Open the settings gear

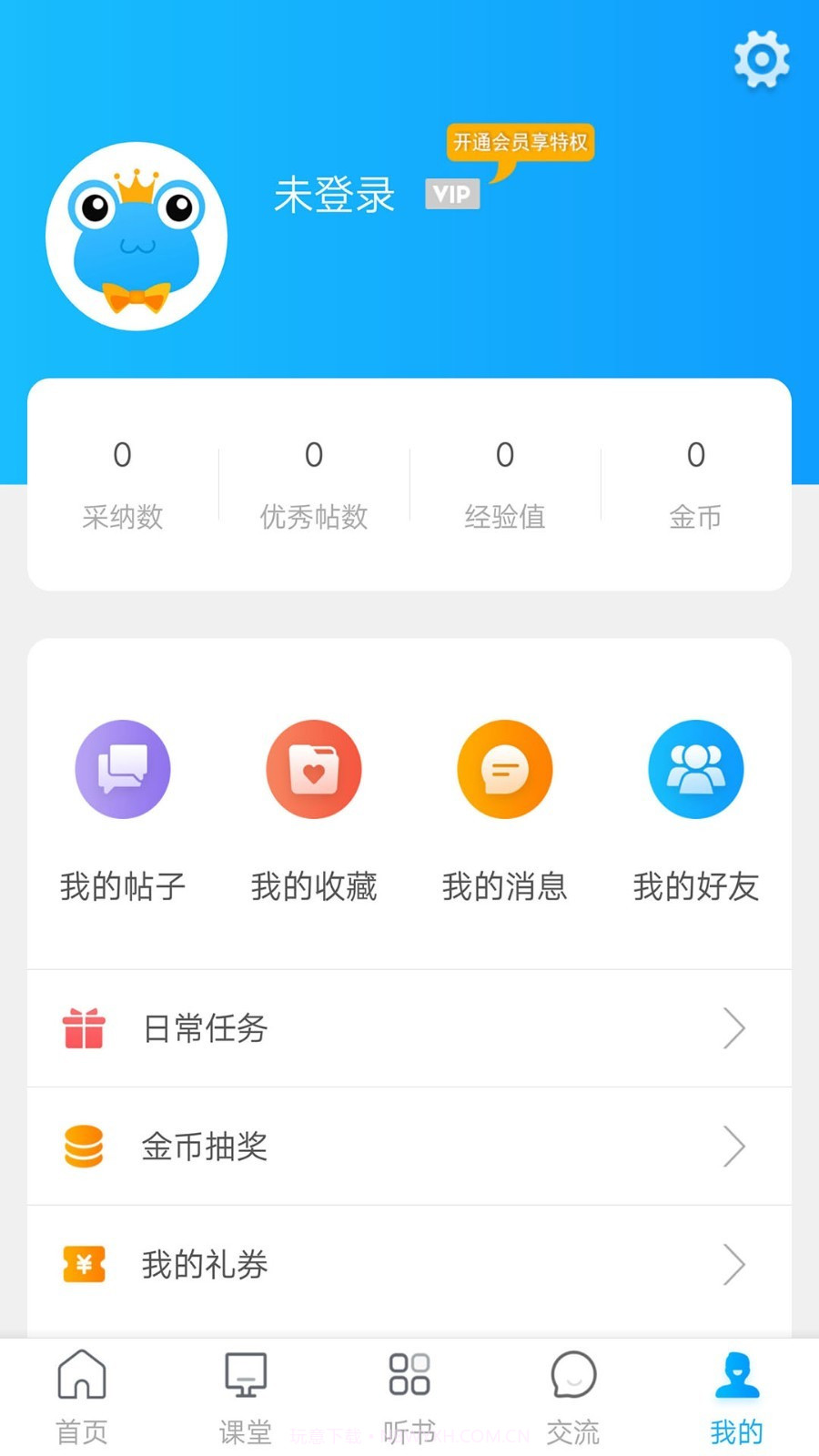(762, 60)
